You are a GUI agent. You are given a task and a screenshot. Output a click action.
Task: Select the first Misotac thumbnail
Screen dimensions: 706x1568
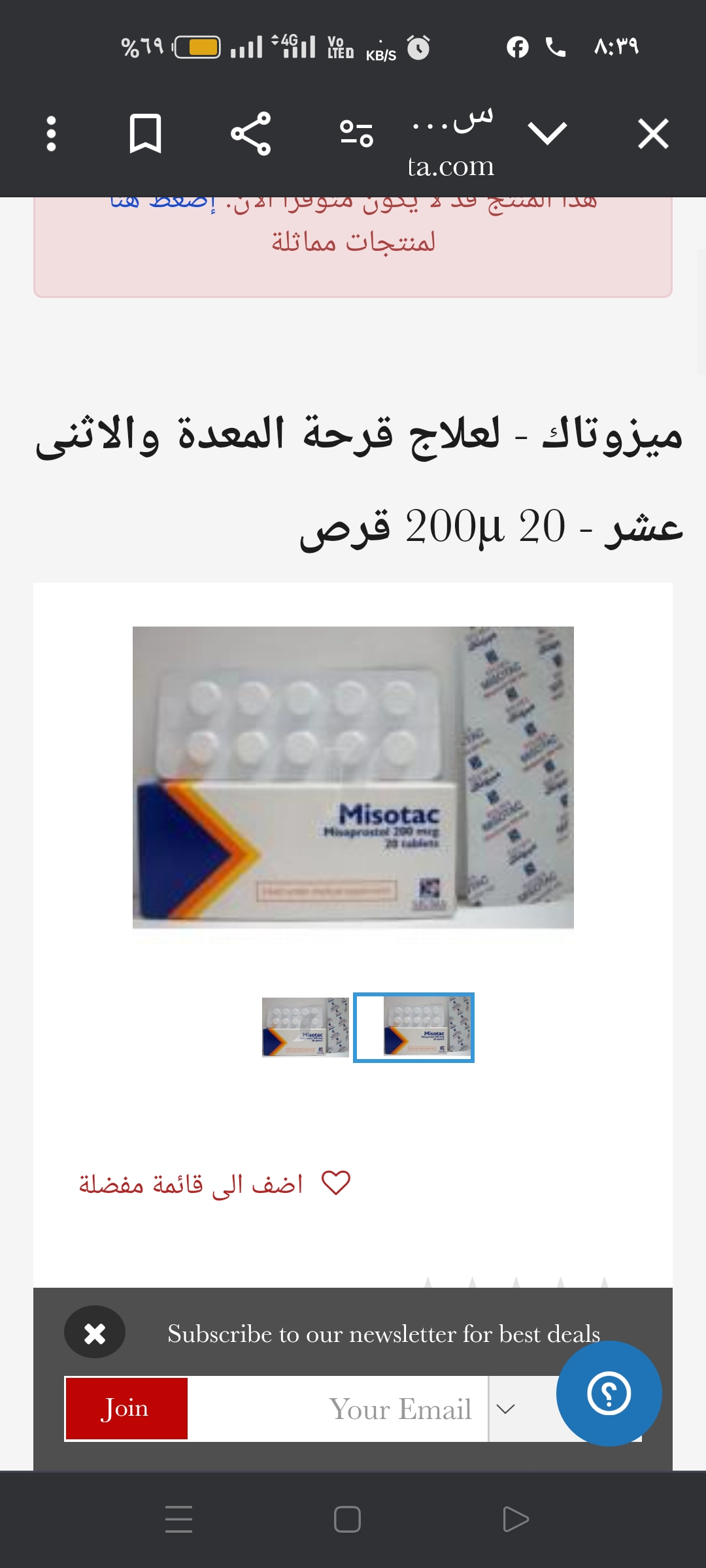coord(305,1027)
